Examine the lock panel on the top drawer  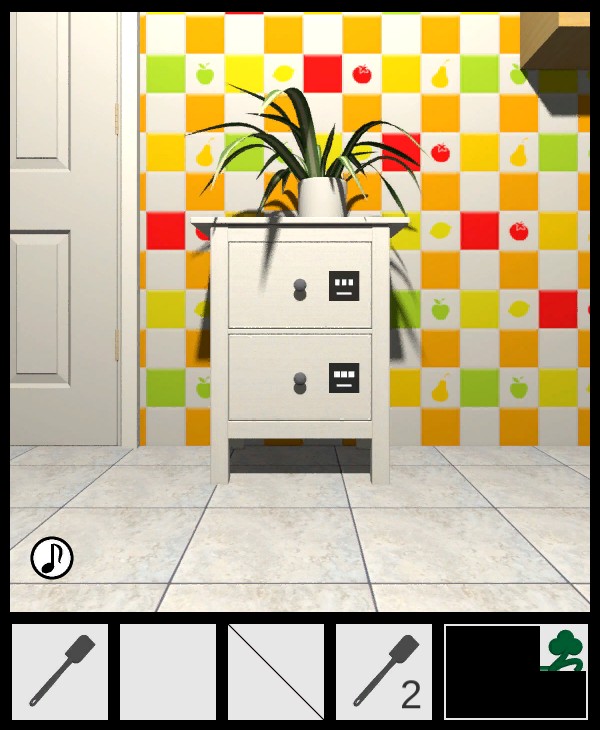343,287
